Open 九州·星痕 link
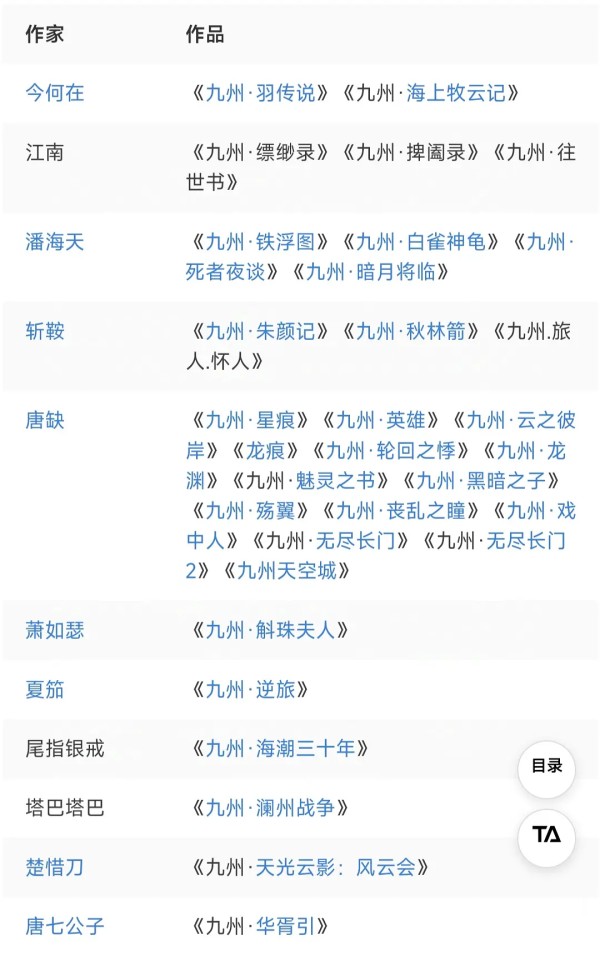This screenshot has width=600, height=960. coord(250,420)
